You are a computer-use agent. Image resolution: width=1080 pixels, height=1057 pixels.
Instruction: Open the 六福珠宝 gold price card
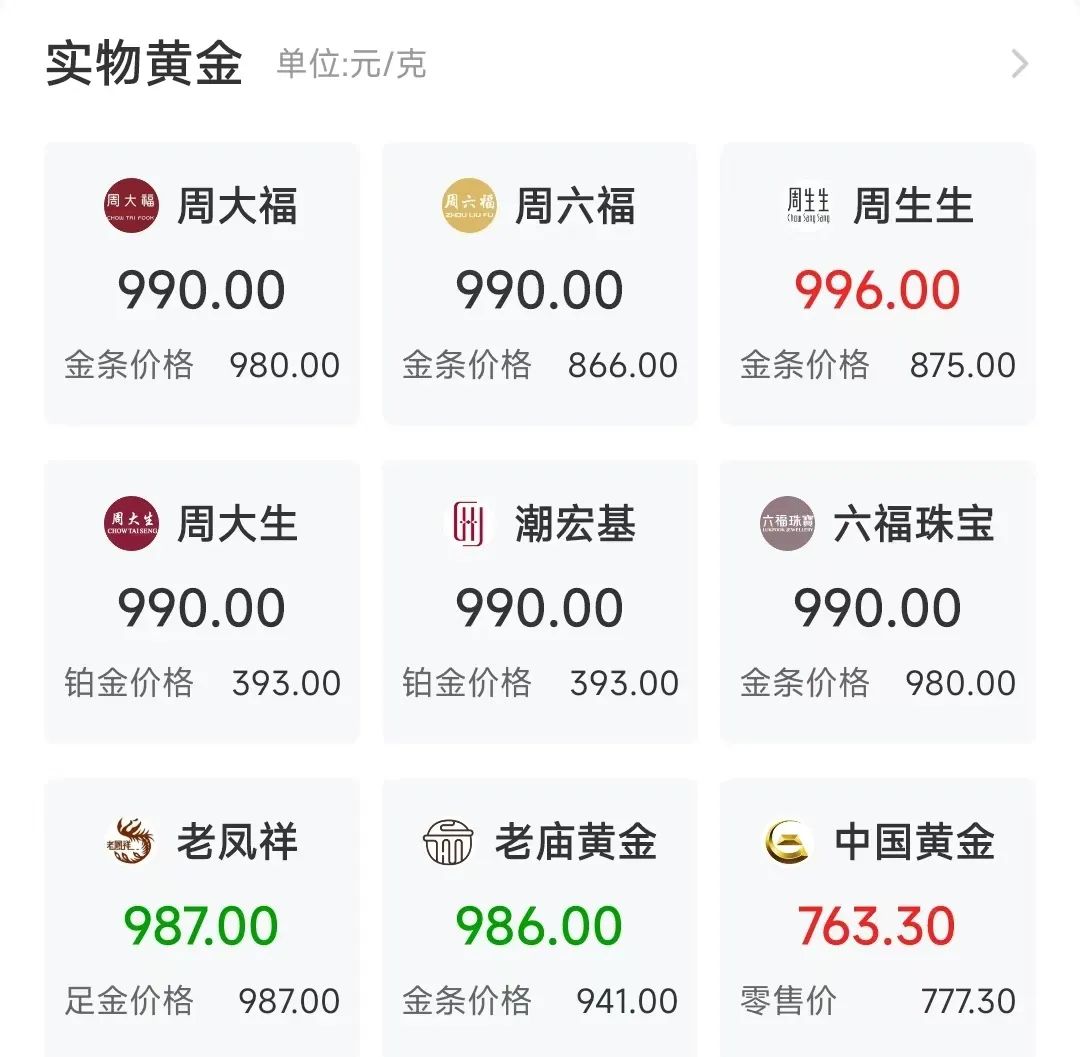pyautogui.click(x=877, y=601)
